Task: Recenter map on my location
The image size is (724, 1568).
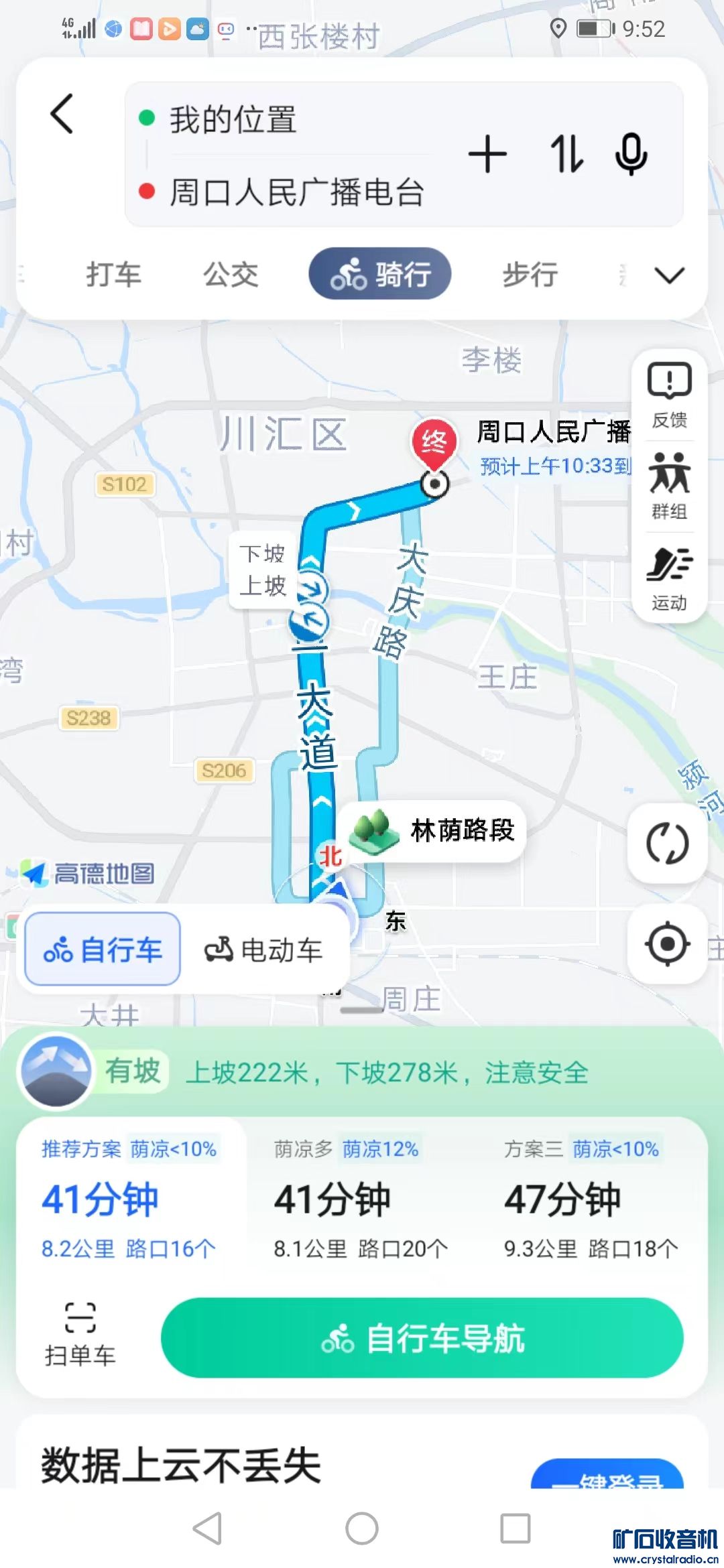Action: click(667, 943)
